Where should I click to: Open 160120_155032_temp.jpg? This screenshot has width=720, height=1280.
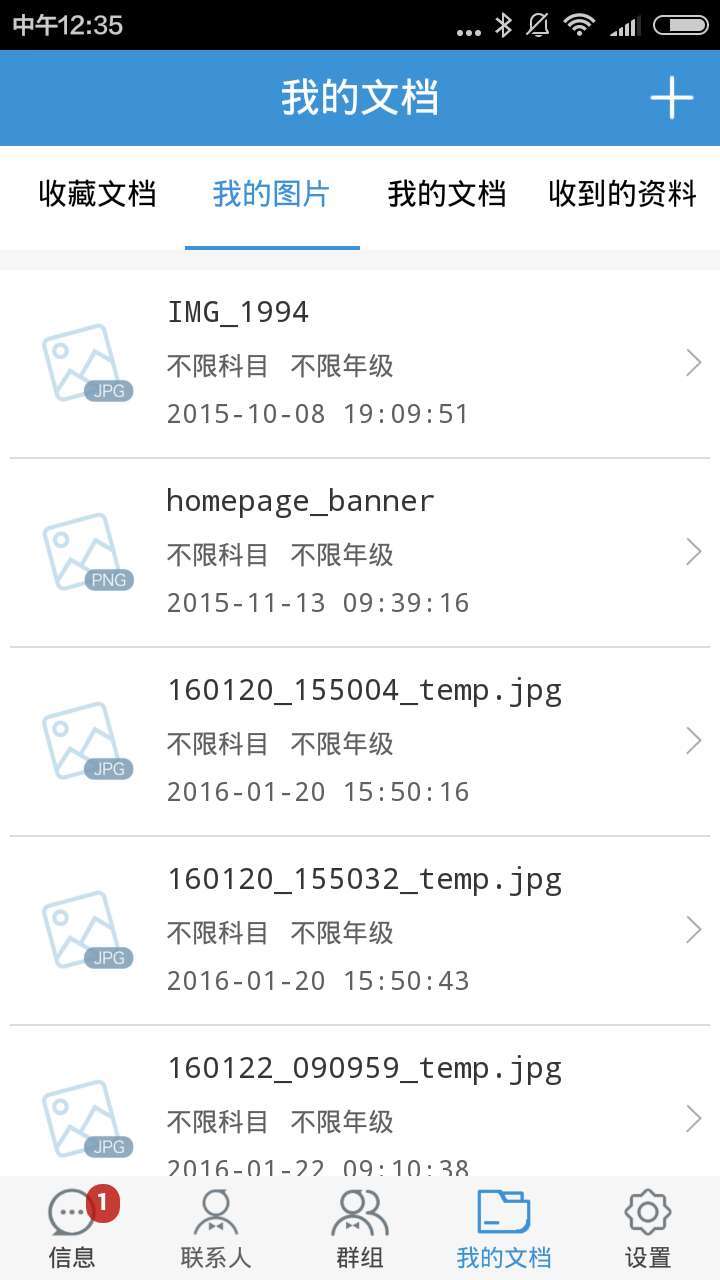[360, 930]
